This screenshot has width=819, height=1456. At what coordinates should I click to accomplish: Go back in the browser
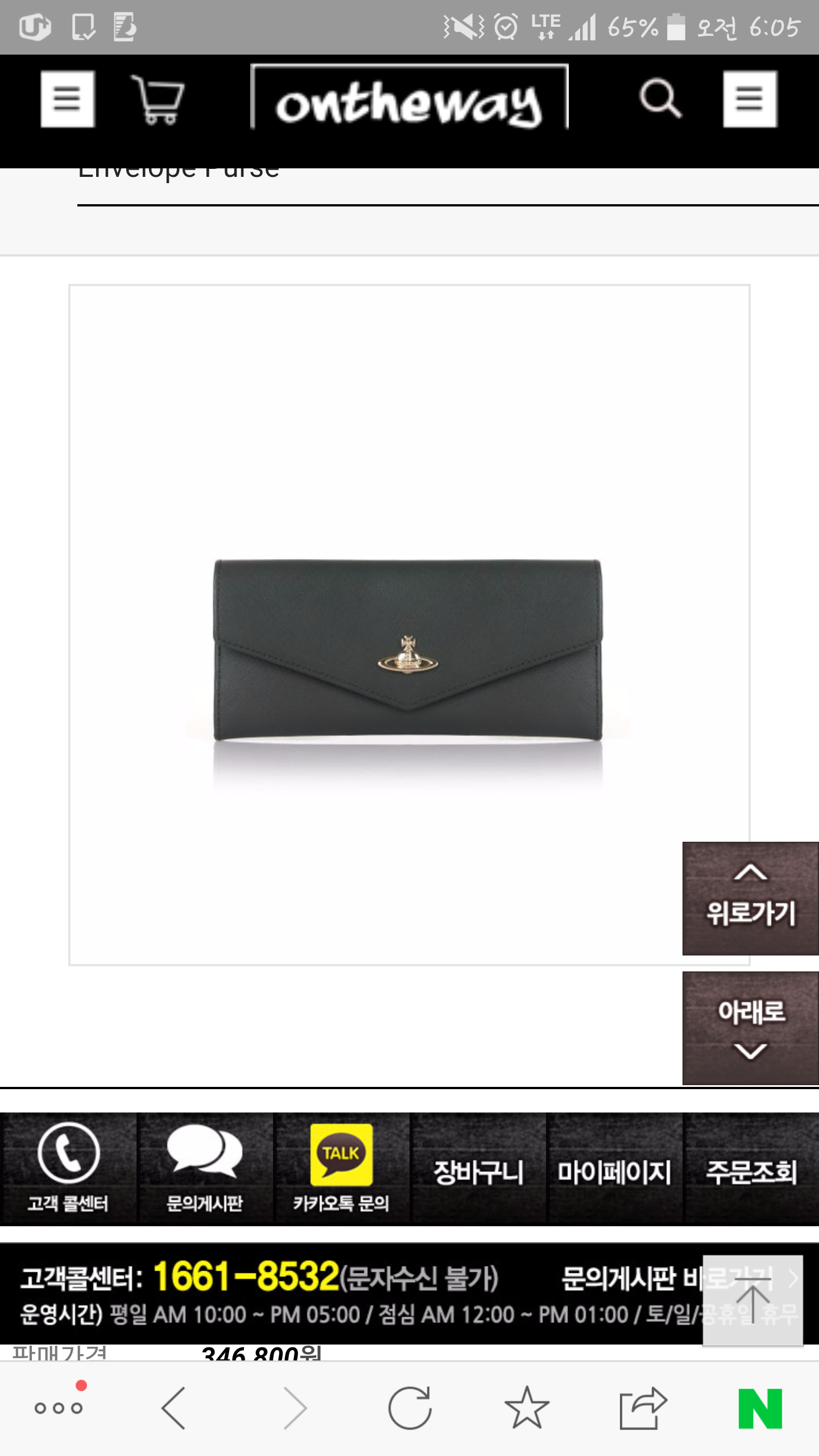(x=173, y=1408)
